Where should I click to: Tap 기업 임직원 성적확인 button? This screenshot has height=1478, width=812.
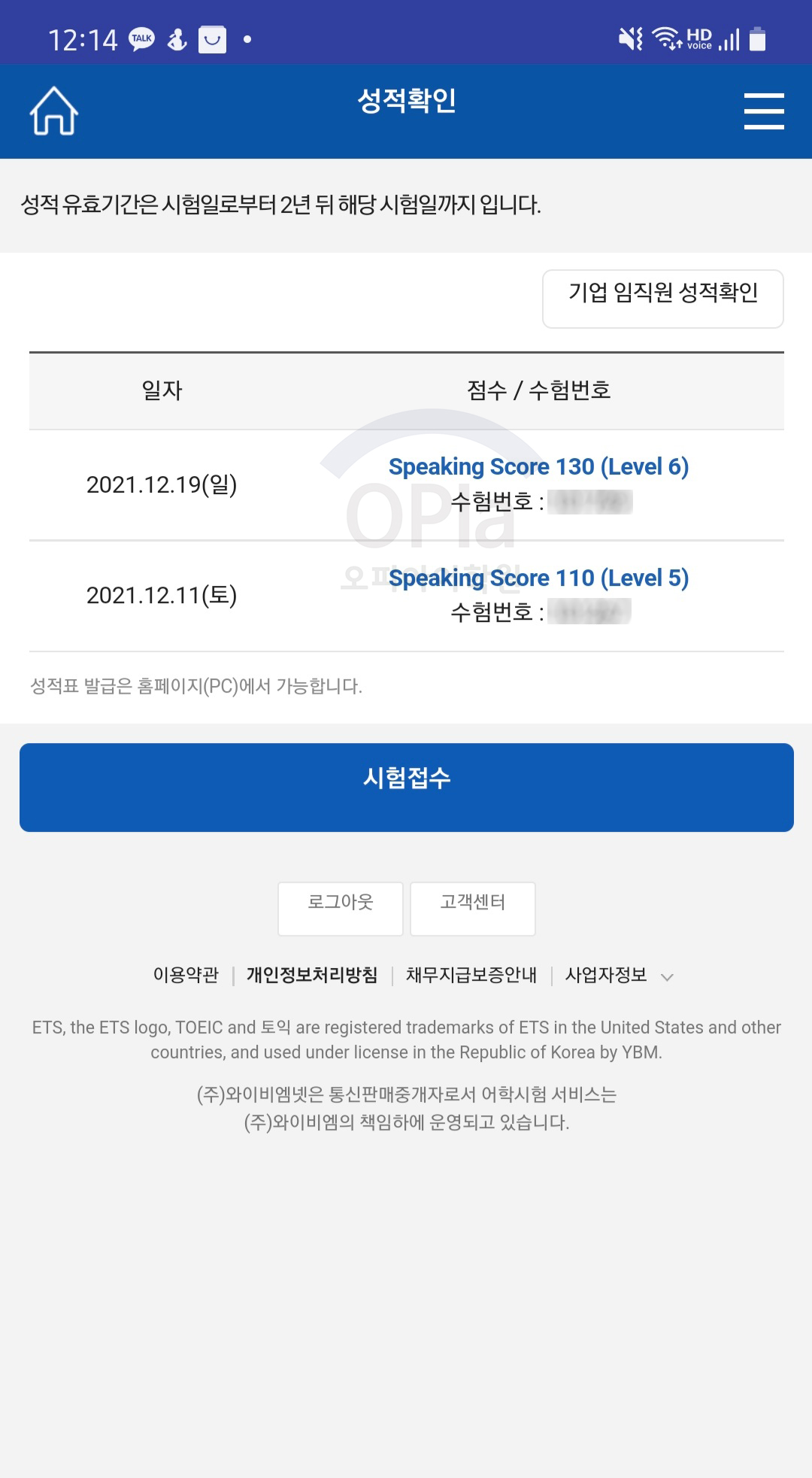[x=663, y=299]
